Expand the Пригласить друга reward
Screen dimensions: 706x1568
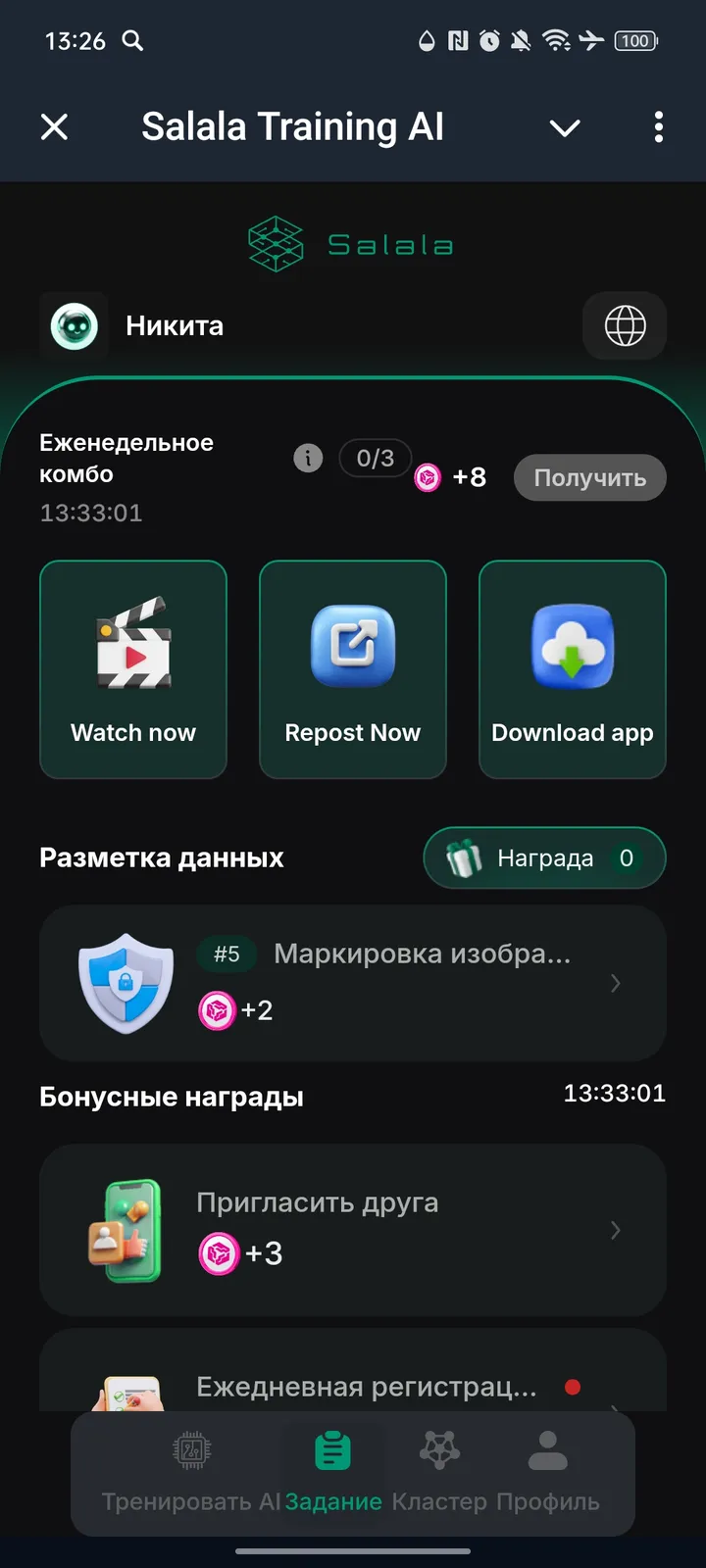[x=616, y=1230]
